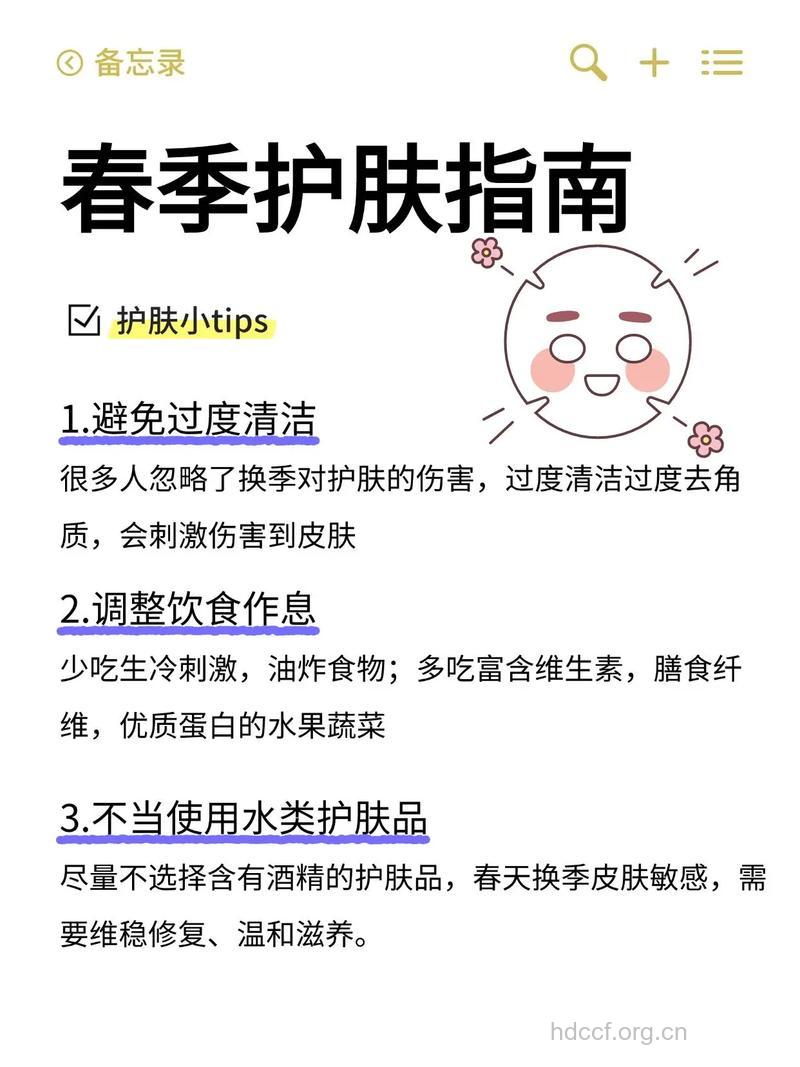Click the yellow highlight behind 护肤小tips

[193, 324]
